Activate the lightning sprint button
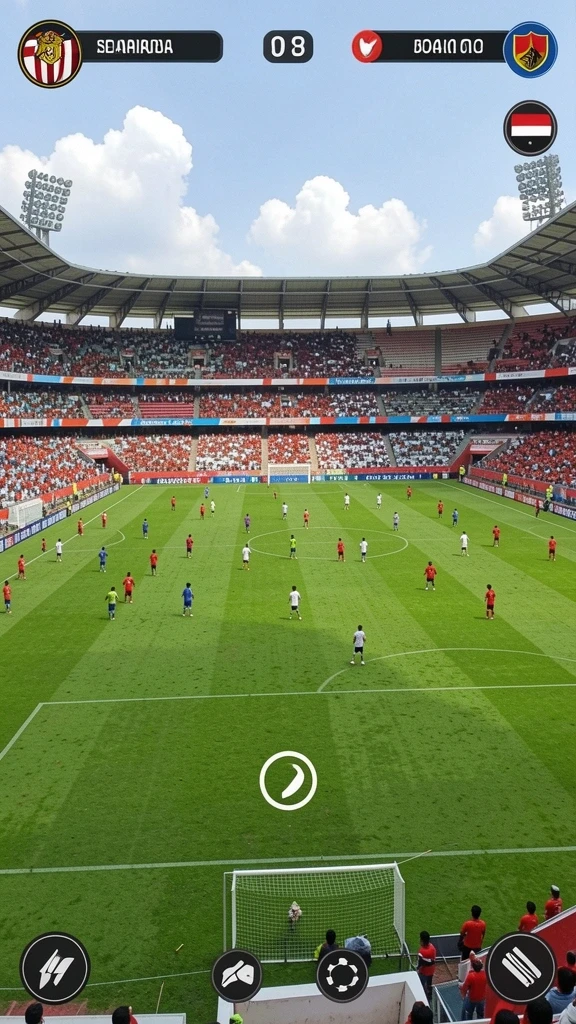Image resolution: width=576 pixels, height=1024 pixels. [55, 968]
